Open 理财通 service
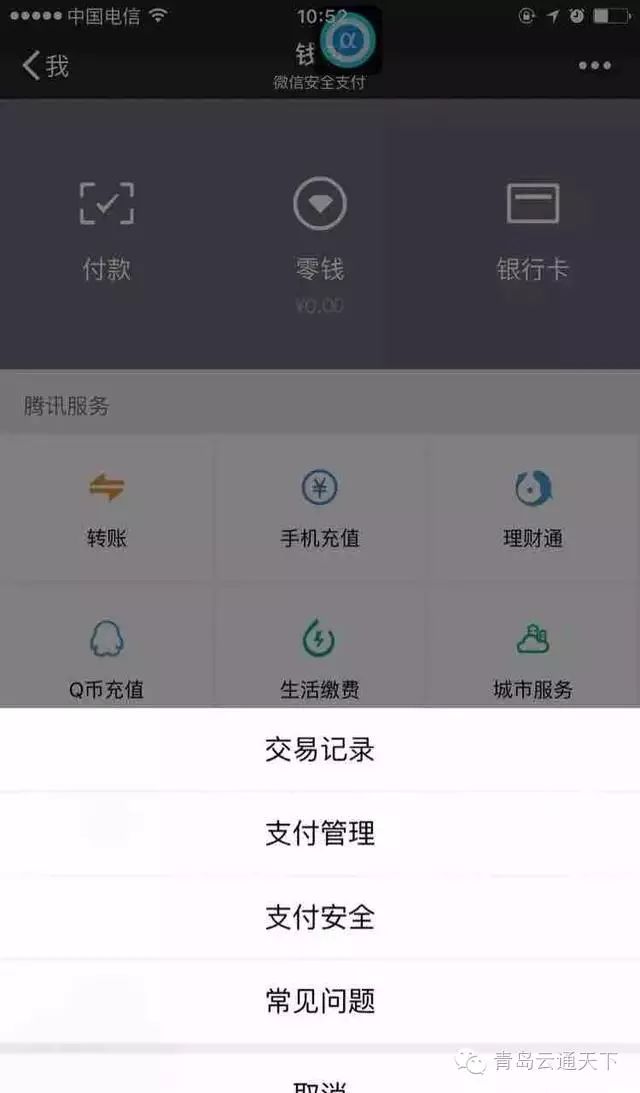Viewport: 640px width, 1093px height. (533, 508)
